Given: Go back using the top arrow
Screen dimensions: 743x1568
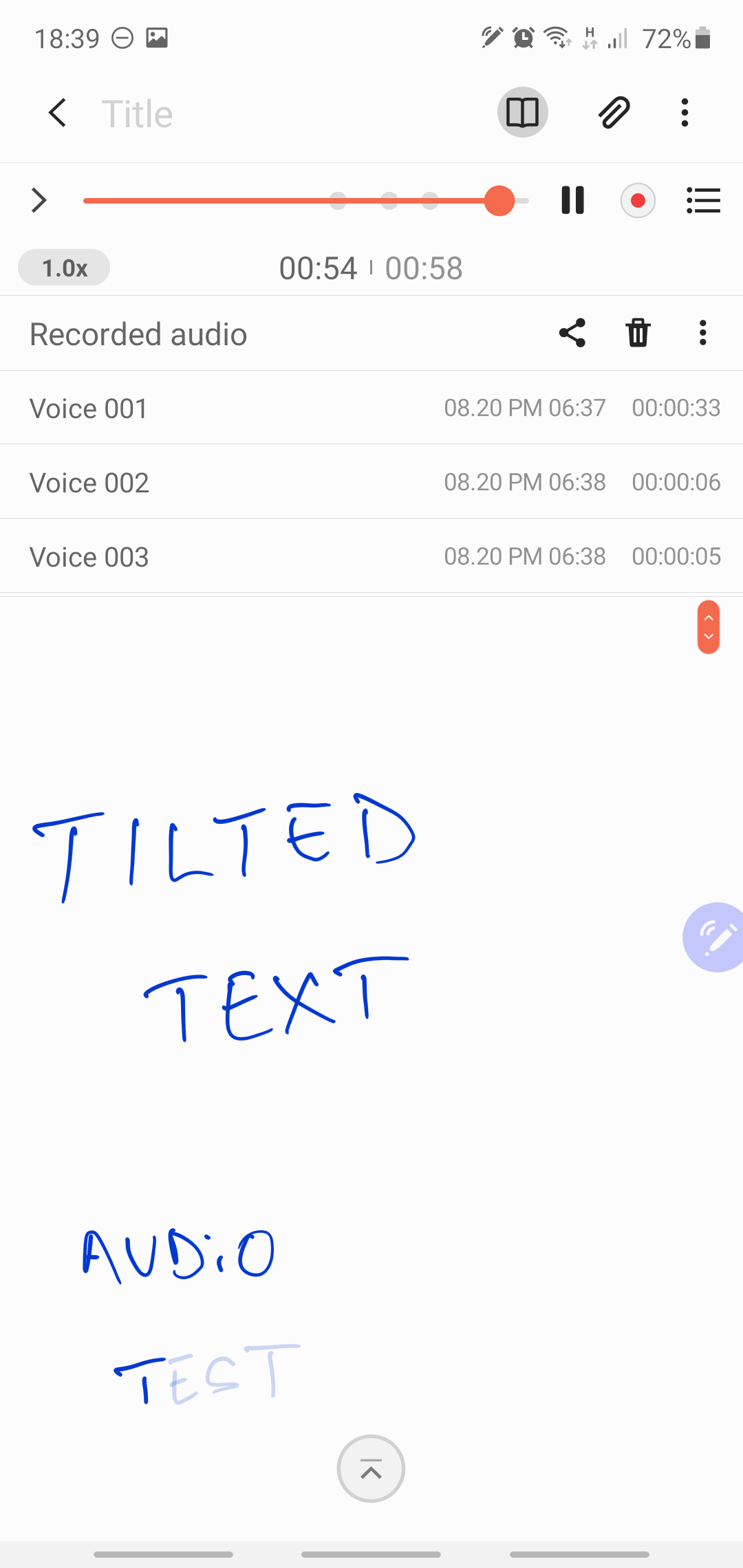Looking at the screenshot, I should 58,113.
